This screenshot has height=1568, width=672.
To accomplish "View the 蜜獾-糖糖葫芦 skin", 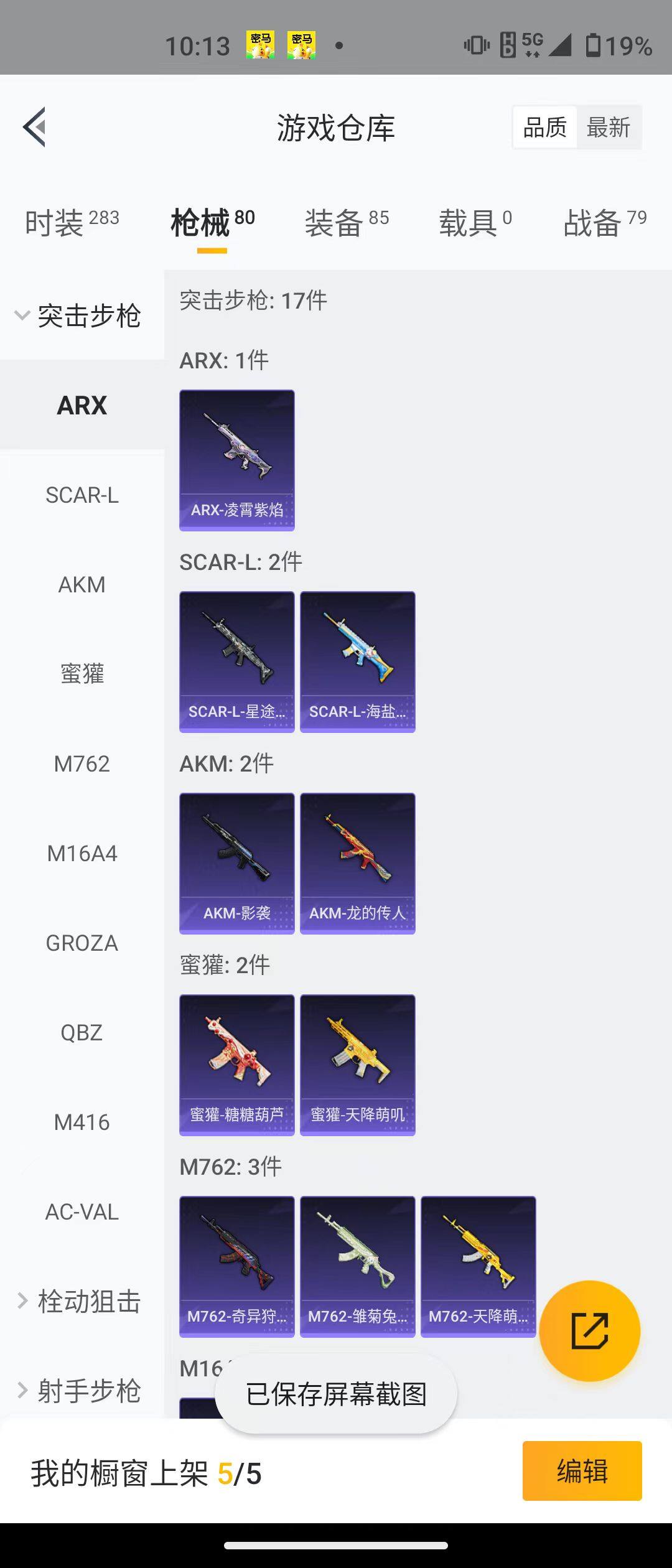I will (x=236, y=1065).
